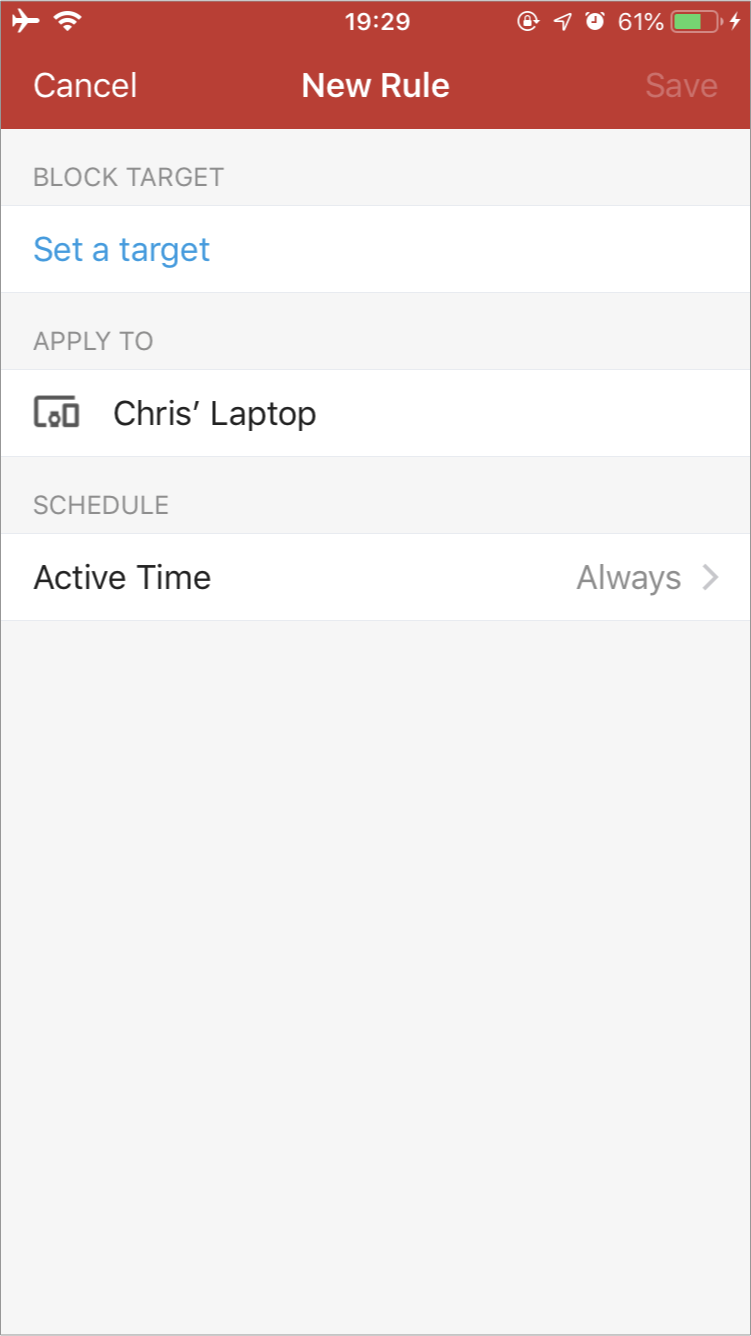Tap Save in the top bar
The height and width of the screenshot is (1336, 751).
(x=681, y=86)
